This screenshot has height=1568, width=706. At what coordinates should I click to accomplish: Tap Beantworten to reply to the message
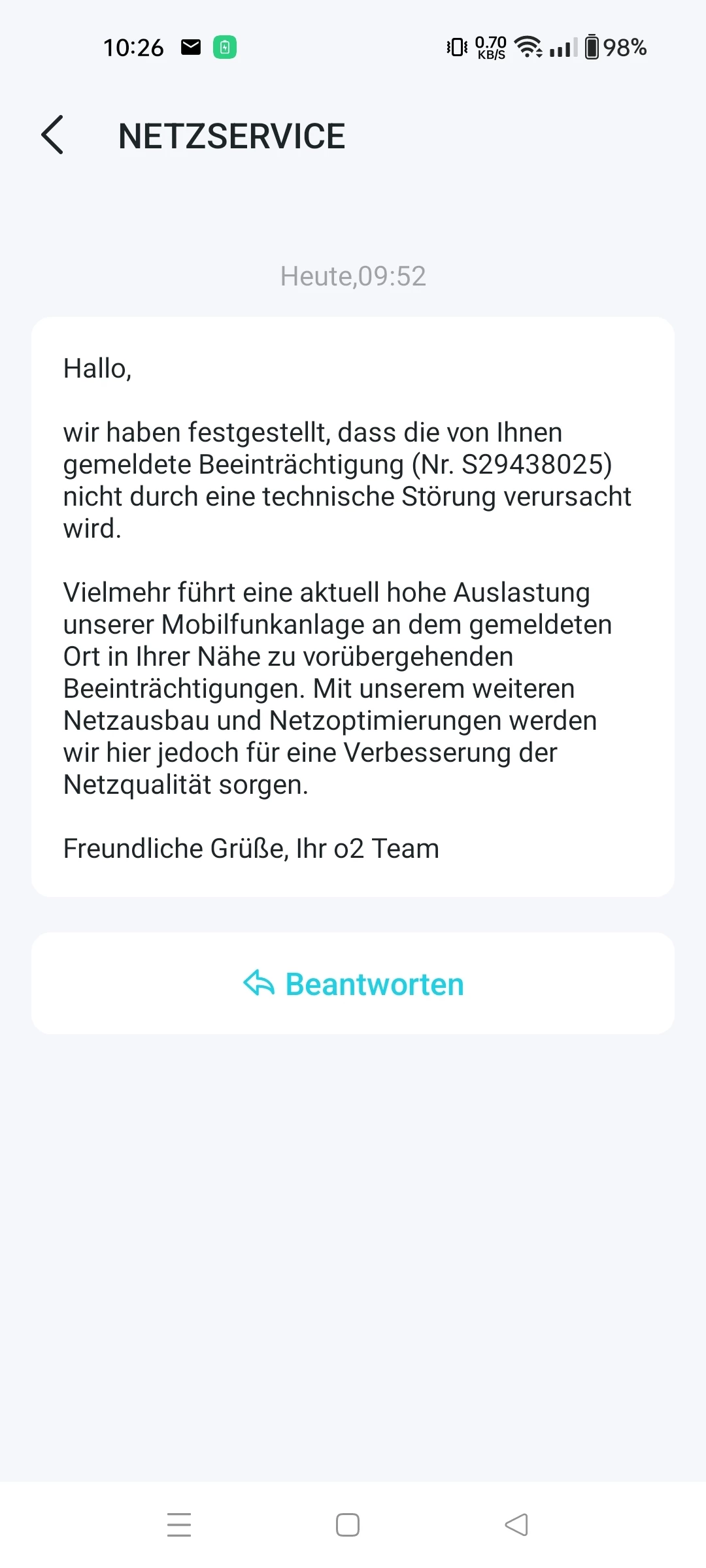pyautogui.click(x=353, y=983)
